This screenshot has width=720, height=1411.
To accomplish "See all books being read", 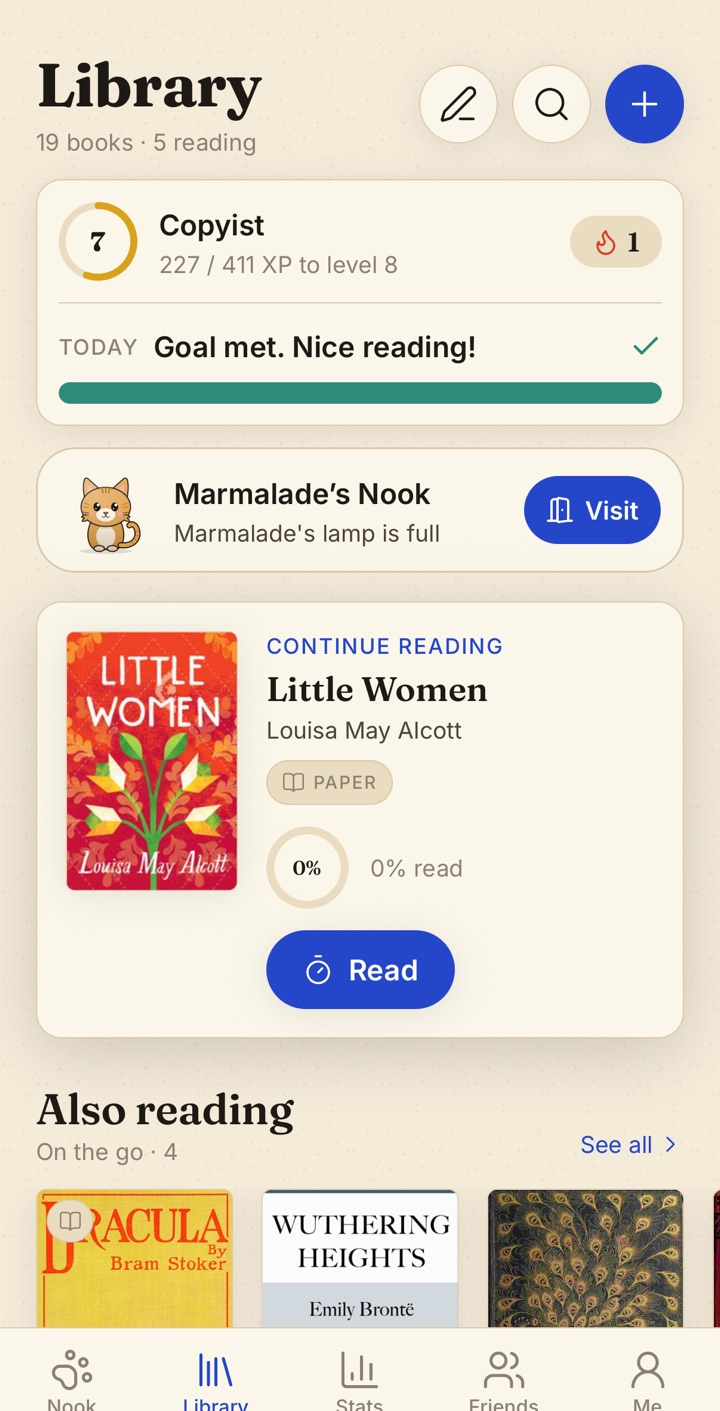I will 629,1145.
